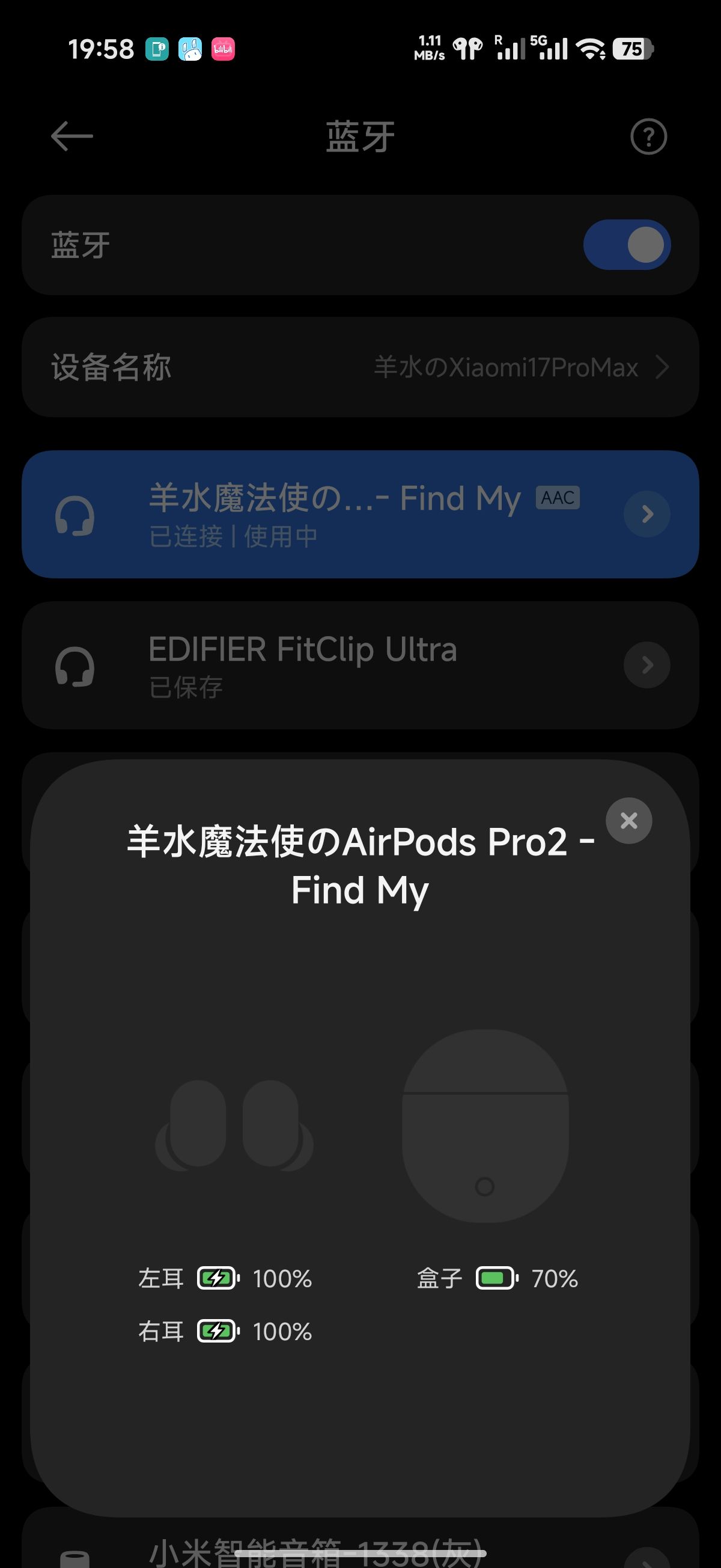Open the Bluetooth help icon

[x=648, y=136]
